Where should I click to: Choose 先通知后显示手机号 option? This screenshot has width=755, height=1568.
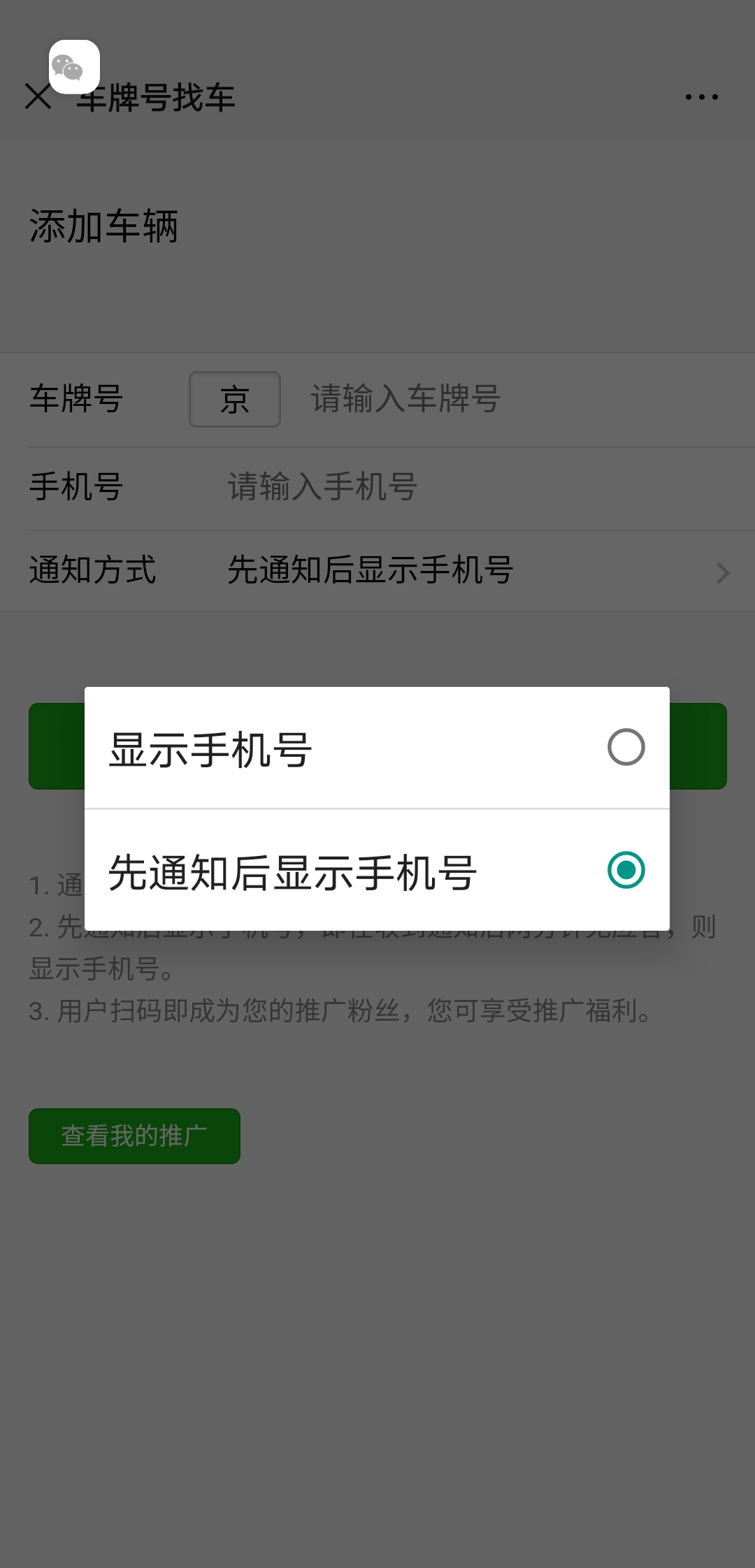(x=377, y=871)
